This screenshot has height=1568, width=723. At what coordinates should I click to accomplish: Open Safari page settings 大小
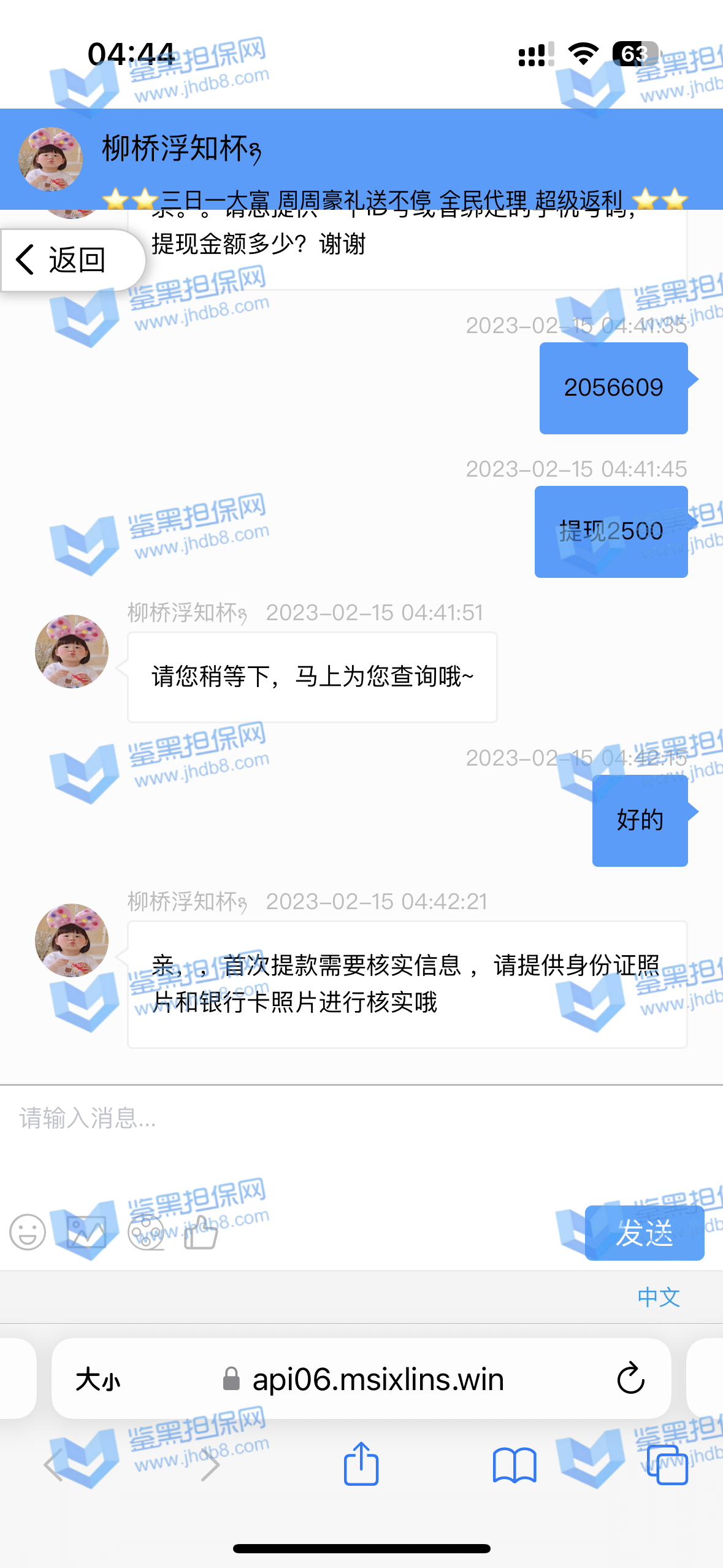(x=98, y=1380)
